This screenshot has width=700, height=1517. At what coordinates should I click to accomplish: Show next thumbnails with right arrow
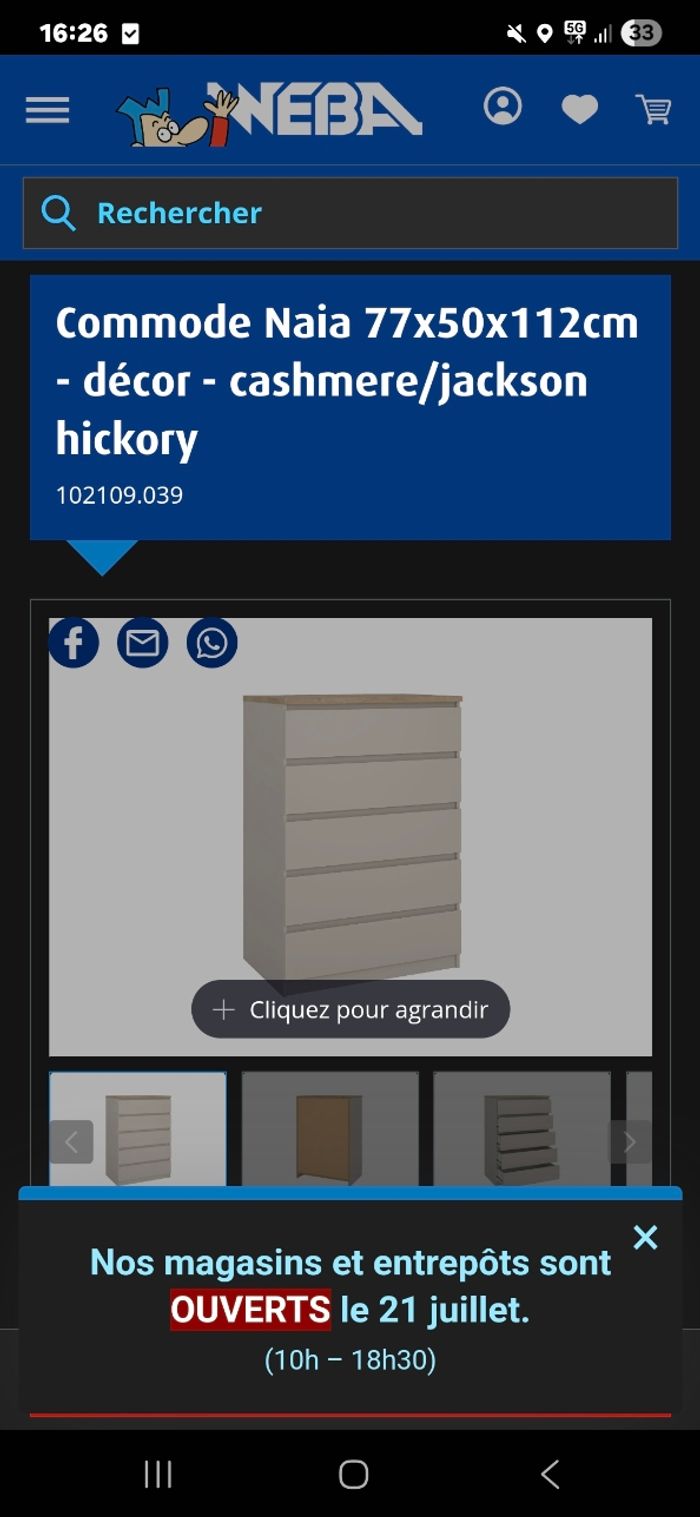pos(629,1142)
